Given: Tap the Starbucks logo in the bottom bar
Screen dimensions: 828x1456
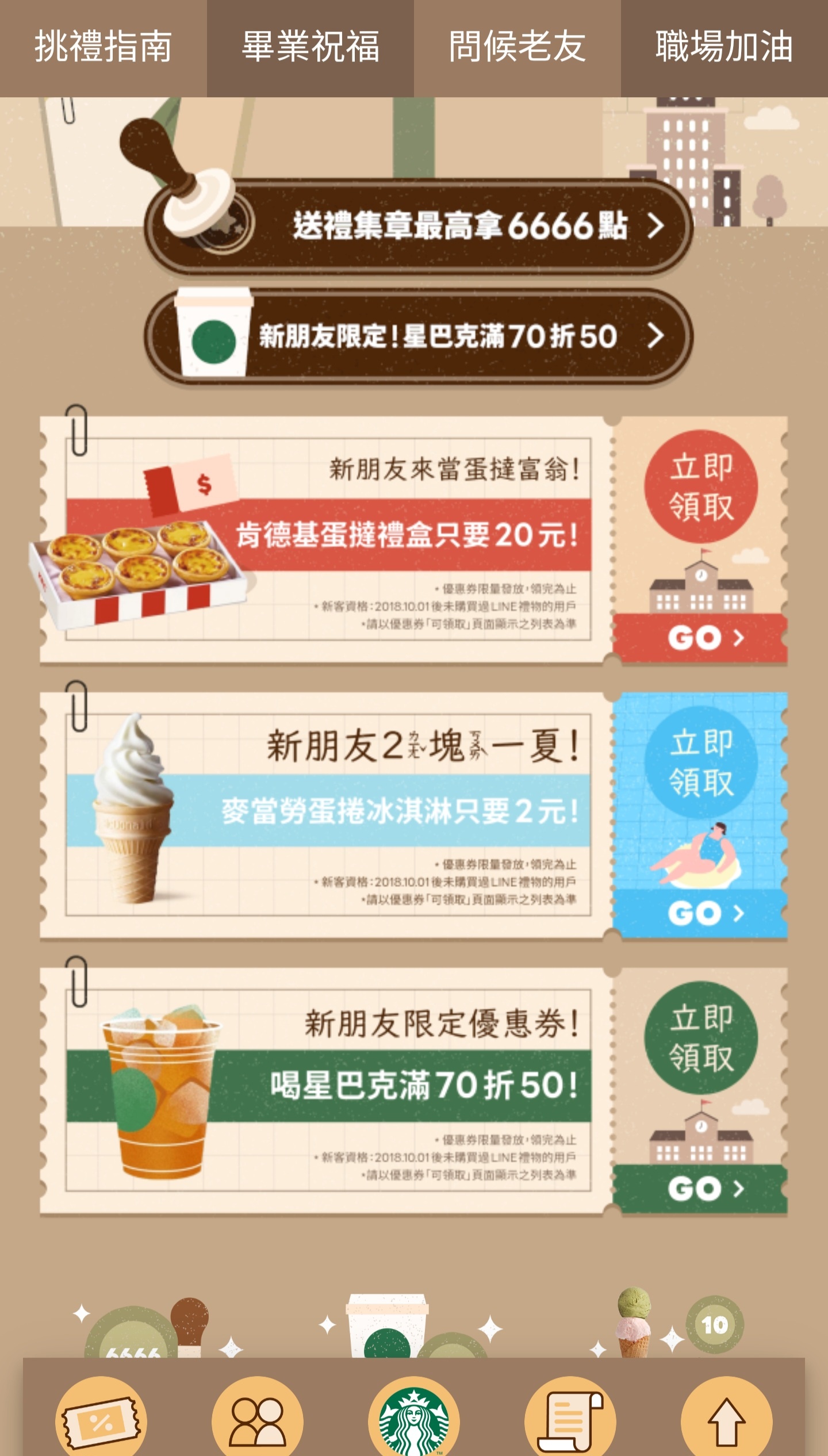Looking at the screenshot, I should tap(414, 1419).
